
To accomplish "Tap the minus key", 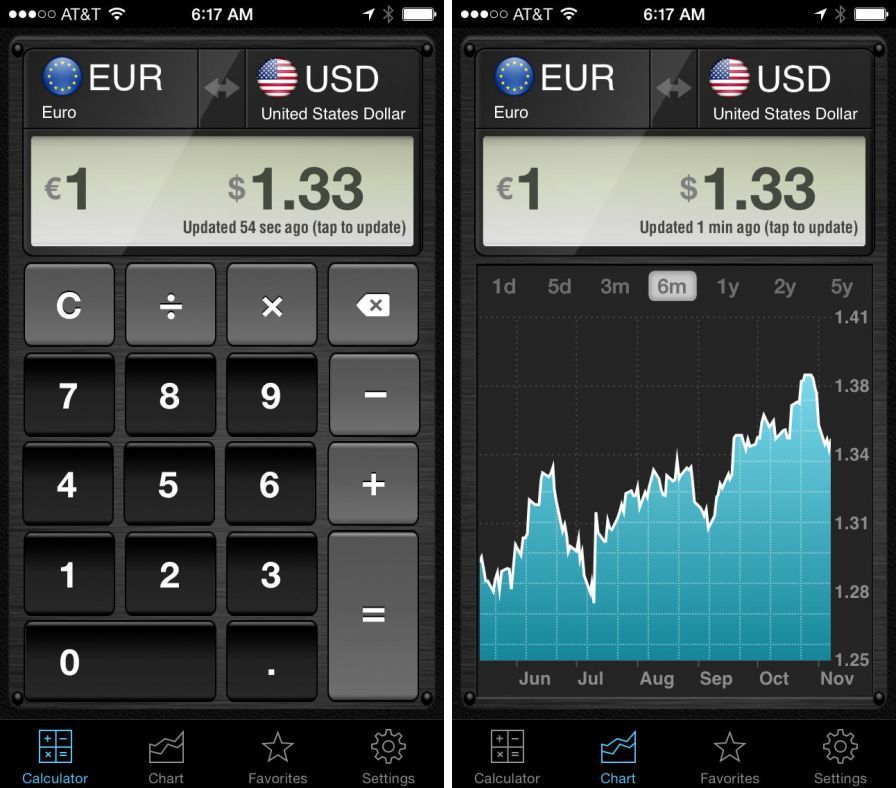I will pyautogui.click(x=373, y=395).
